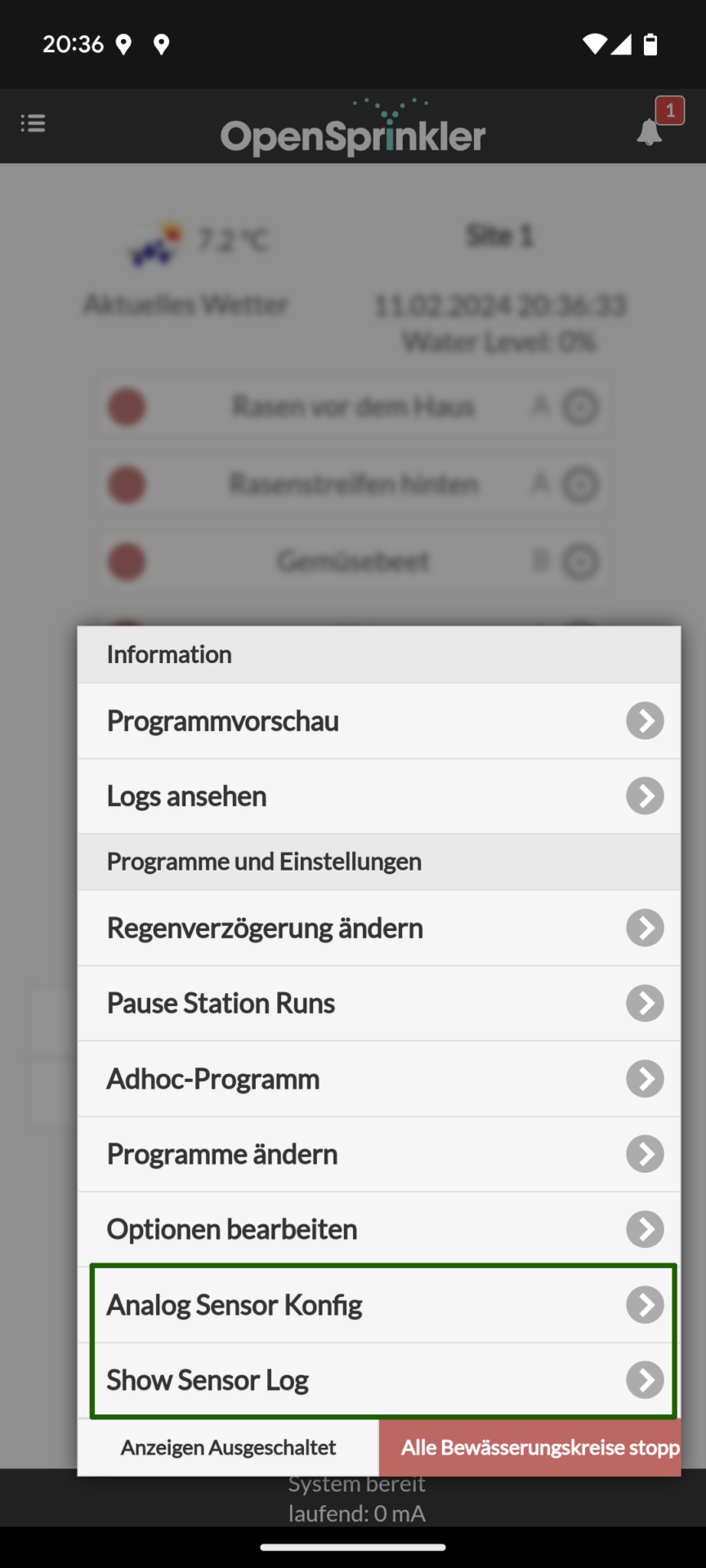This screenshot has width=706, height=1568.
Task: Tap Anzeigen Ausgeschaltet button
Action: pyautogui.click(x=228, y=1447)
